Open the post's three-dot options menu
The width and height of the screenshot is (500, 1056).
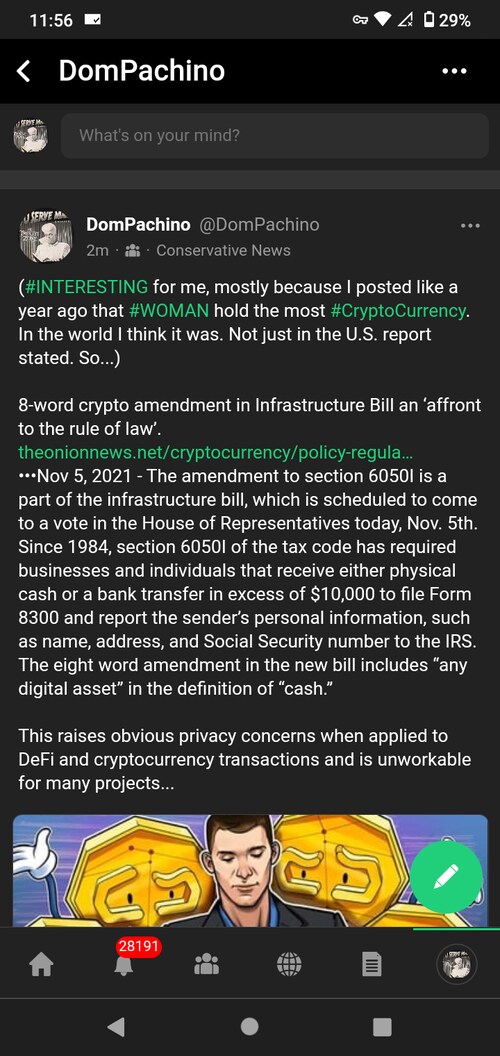click(x=470, y=226)
